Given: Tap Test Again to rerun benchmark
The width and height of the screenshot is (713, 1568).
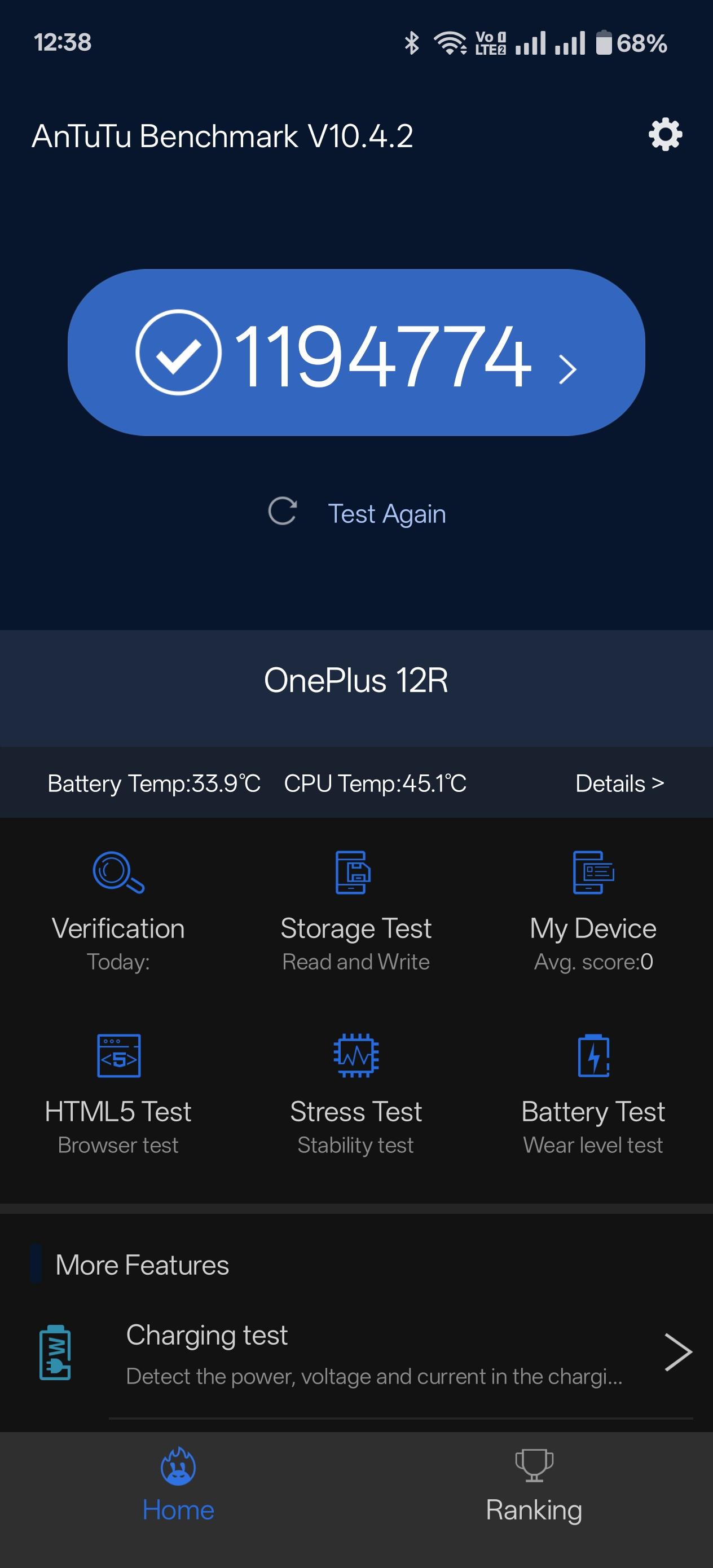Looking at the screenshot, I should click(358, 513).
